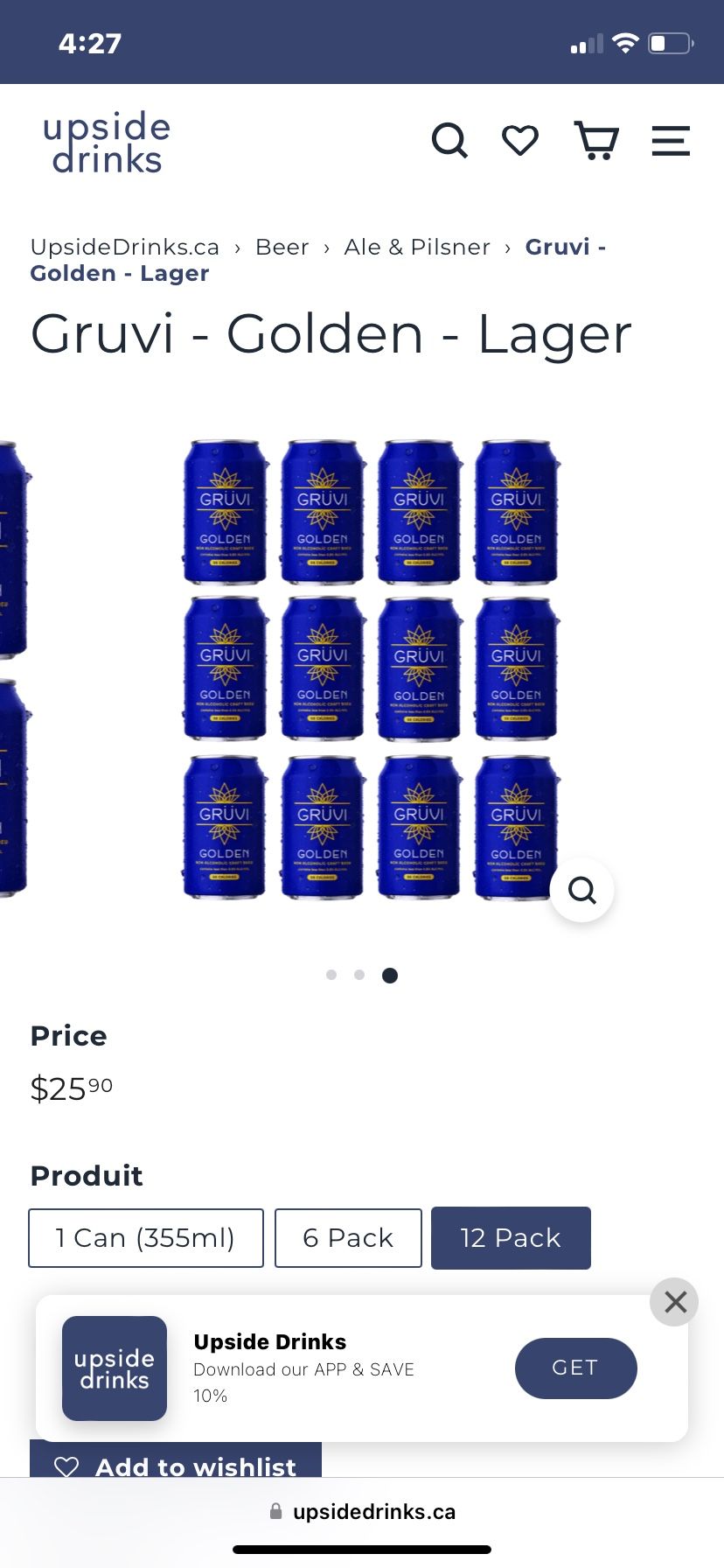Open the Ale & Pilsner breadcrumb link
The image size is (724, 1568).
coord(417,248)
